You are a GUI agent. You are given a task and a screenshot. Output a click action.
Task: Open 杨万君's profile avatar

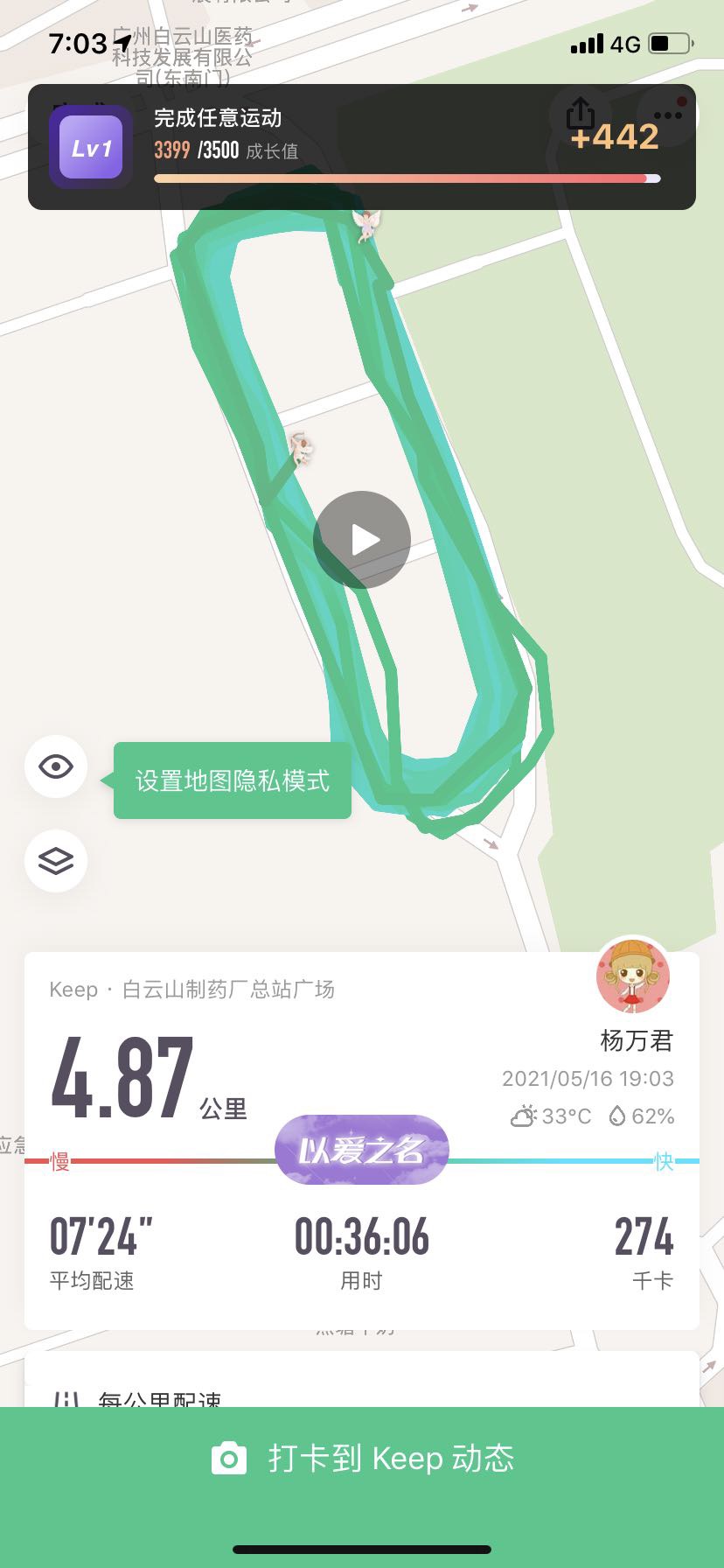pos(633,976)
